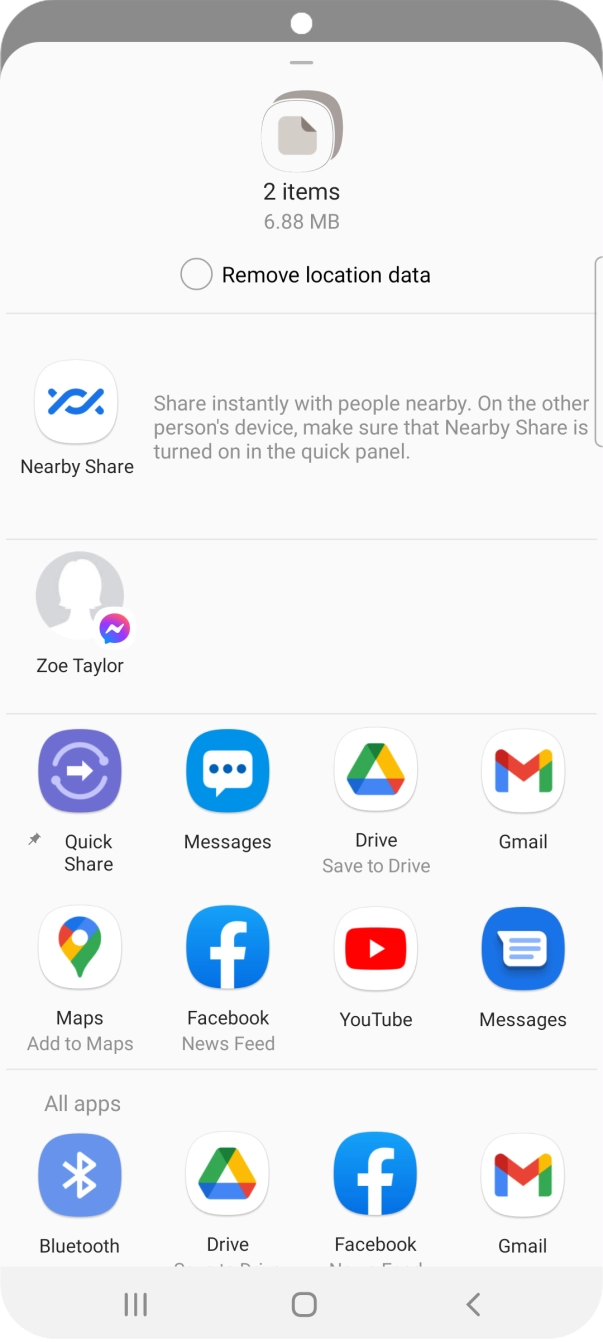Open Gmail in the All apps section
603x1342 pixels.
coord(523,1175)
